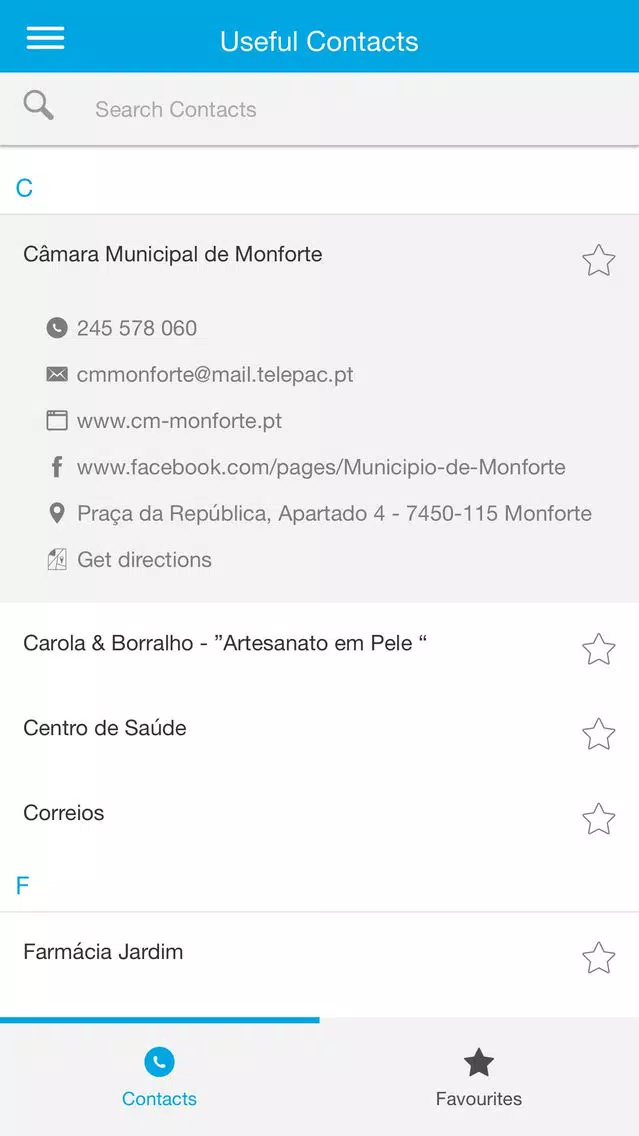Favourite Câmara Municipal de Monforte with star
Image resolution: width=639 pixels, height=1136 pixels.
pos(598,260)
